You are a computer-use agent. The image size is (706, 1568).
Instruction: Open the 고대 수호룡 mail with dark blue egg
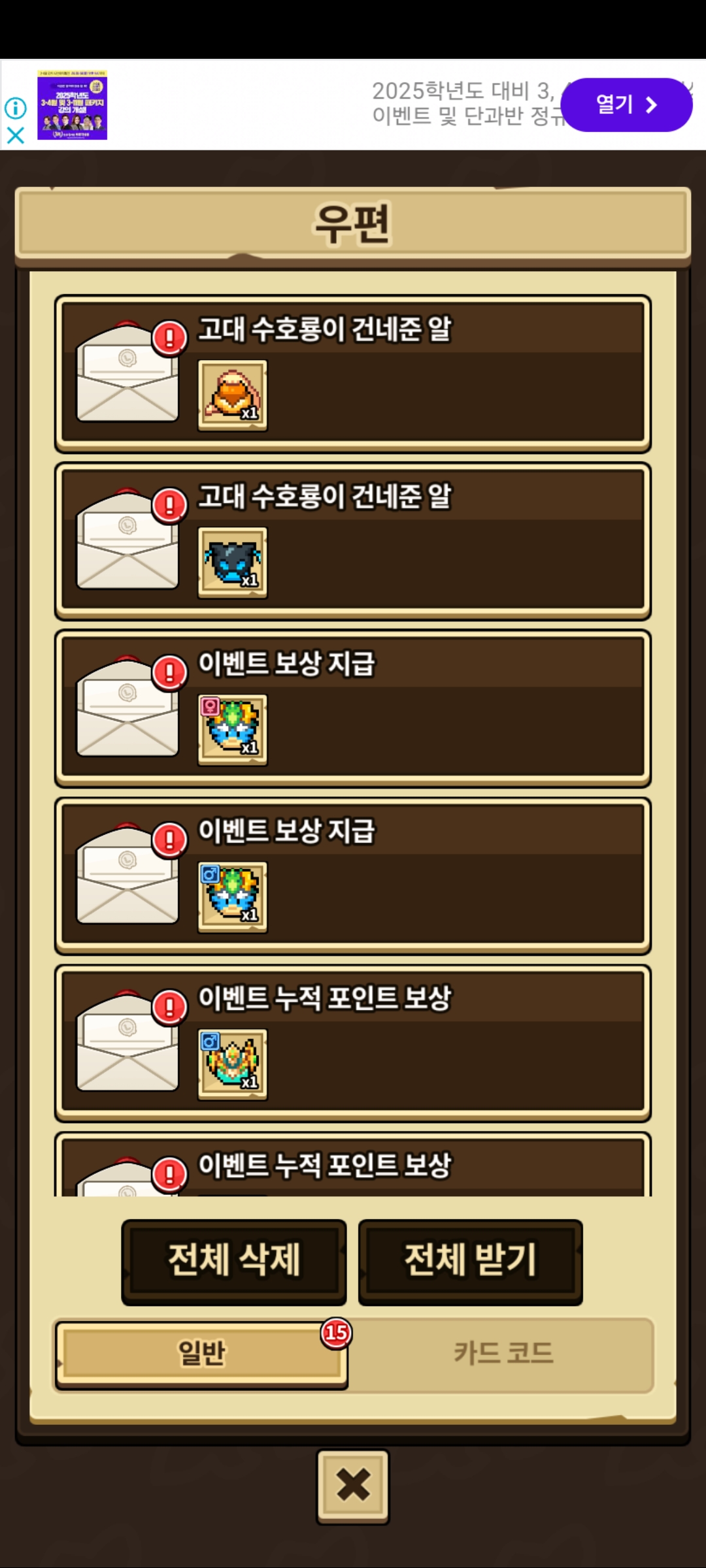(353, 541)
